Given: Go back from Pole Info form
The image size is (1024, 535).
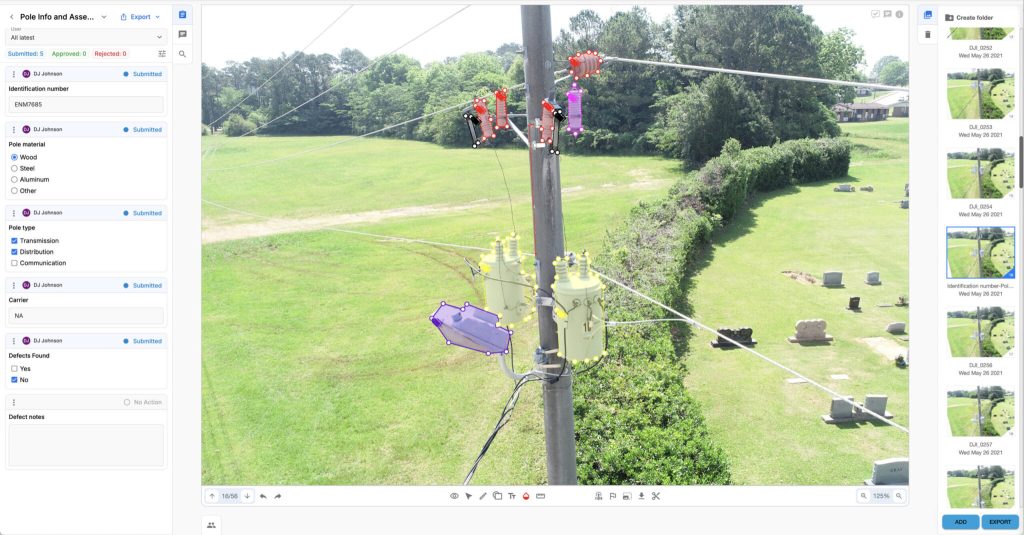Looking at the screenshot, I should 11,17.
